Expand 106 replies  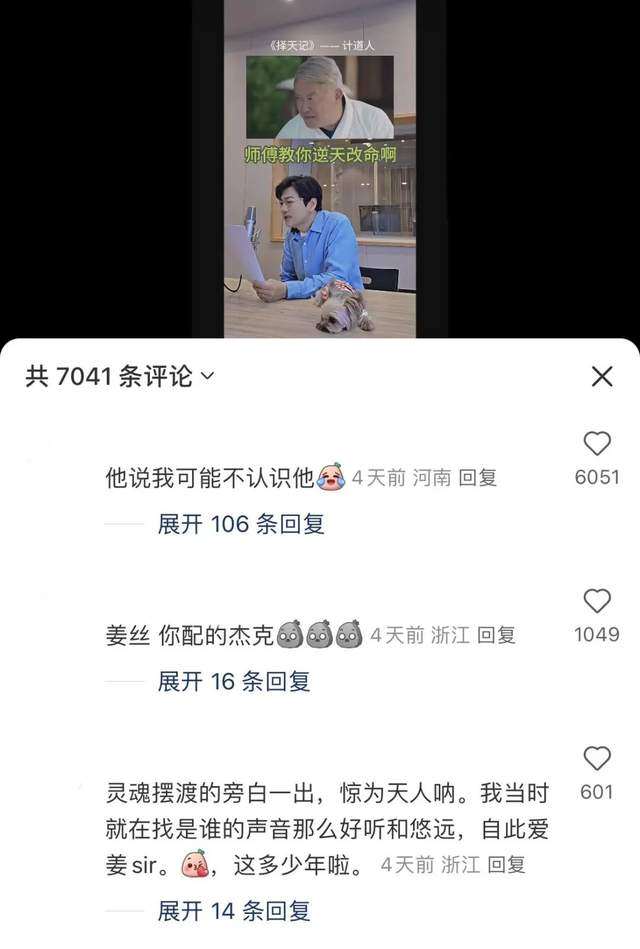[240, 524]
